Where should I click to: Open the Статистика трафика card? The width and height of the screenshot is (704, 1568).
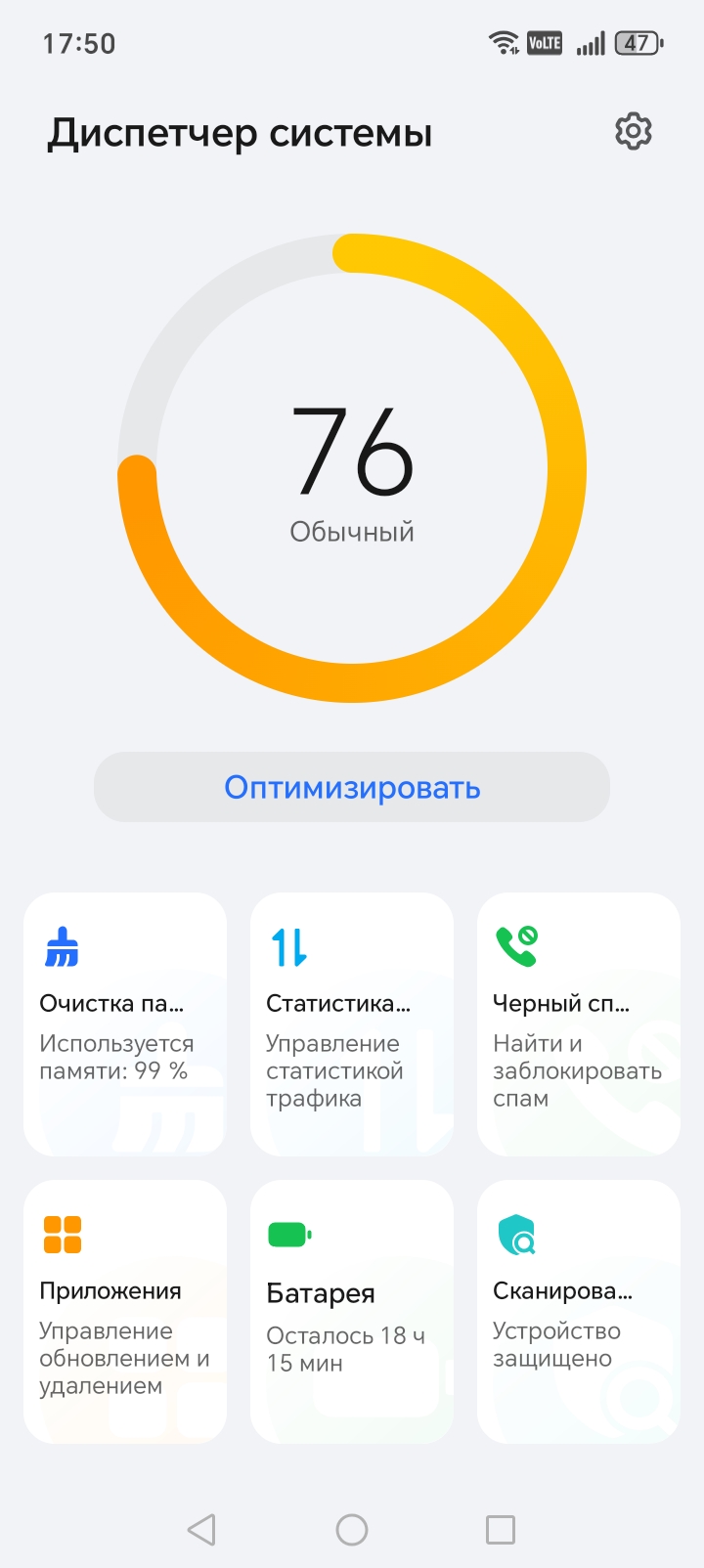pos(352,1024)
